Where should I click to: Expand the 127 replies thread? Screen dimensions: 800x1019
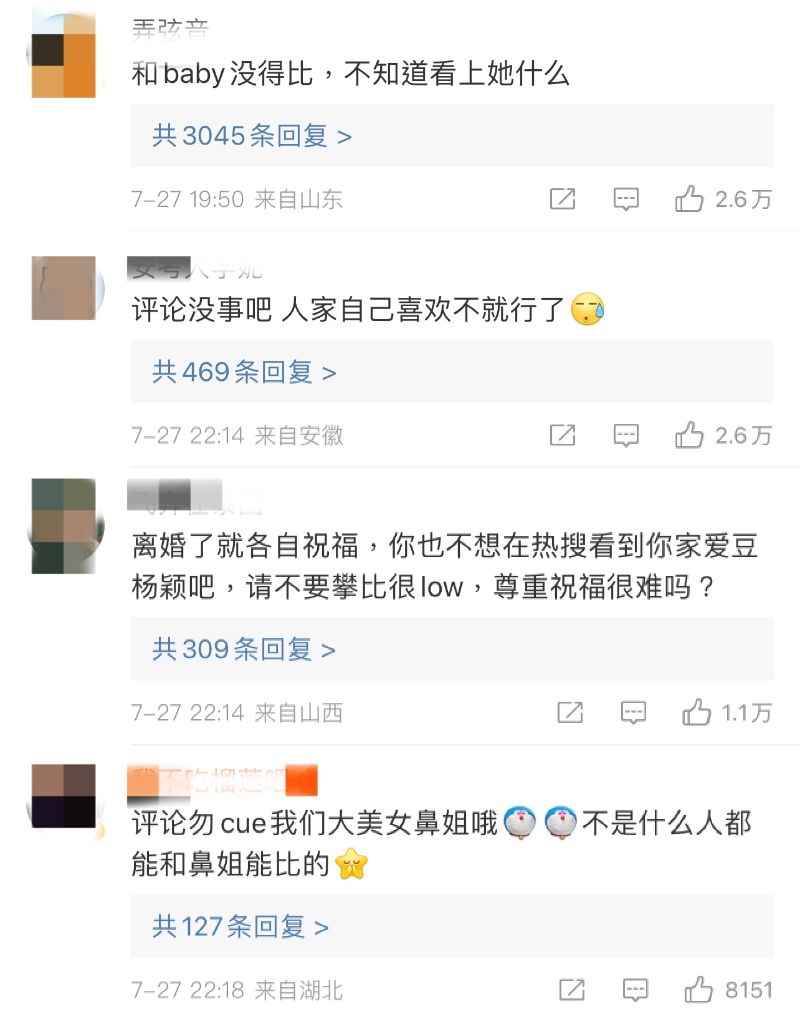[x=240, y=927]
